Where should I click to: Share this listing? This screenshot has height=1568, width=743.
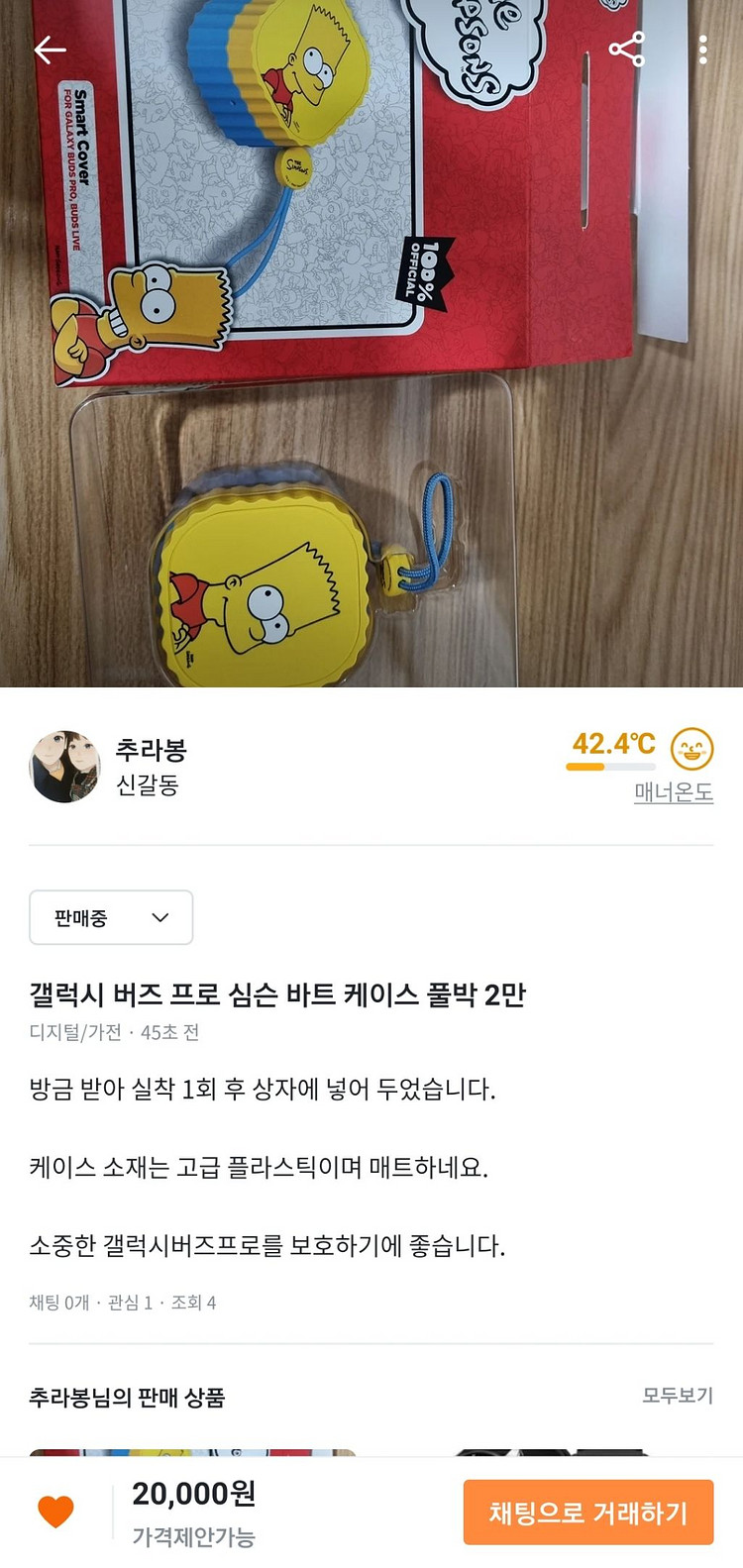tap(626, 49)
